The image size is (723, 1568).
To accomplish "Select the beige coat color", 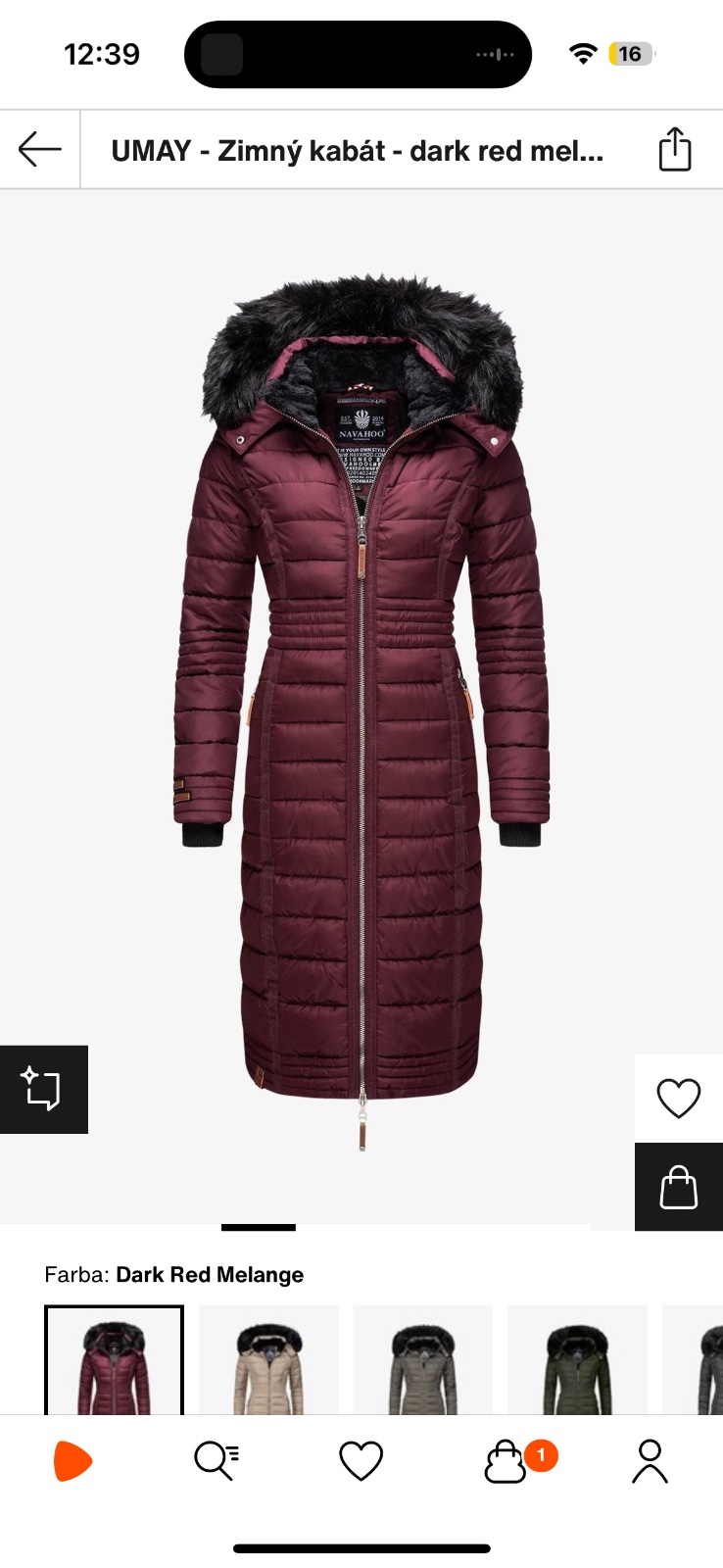I will 268,1360.
